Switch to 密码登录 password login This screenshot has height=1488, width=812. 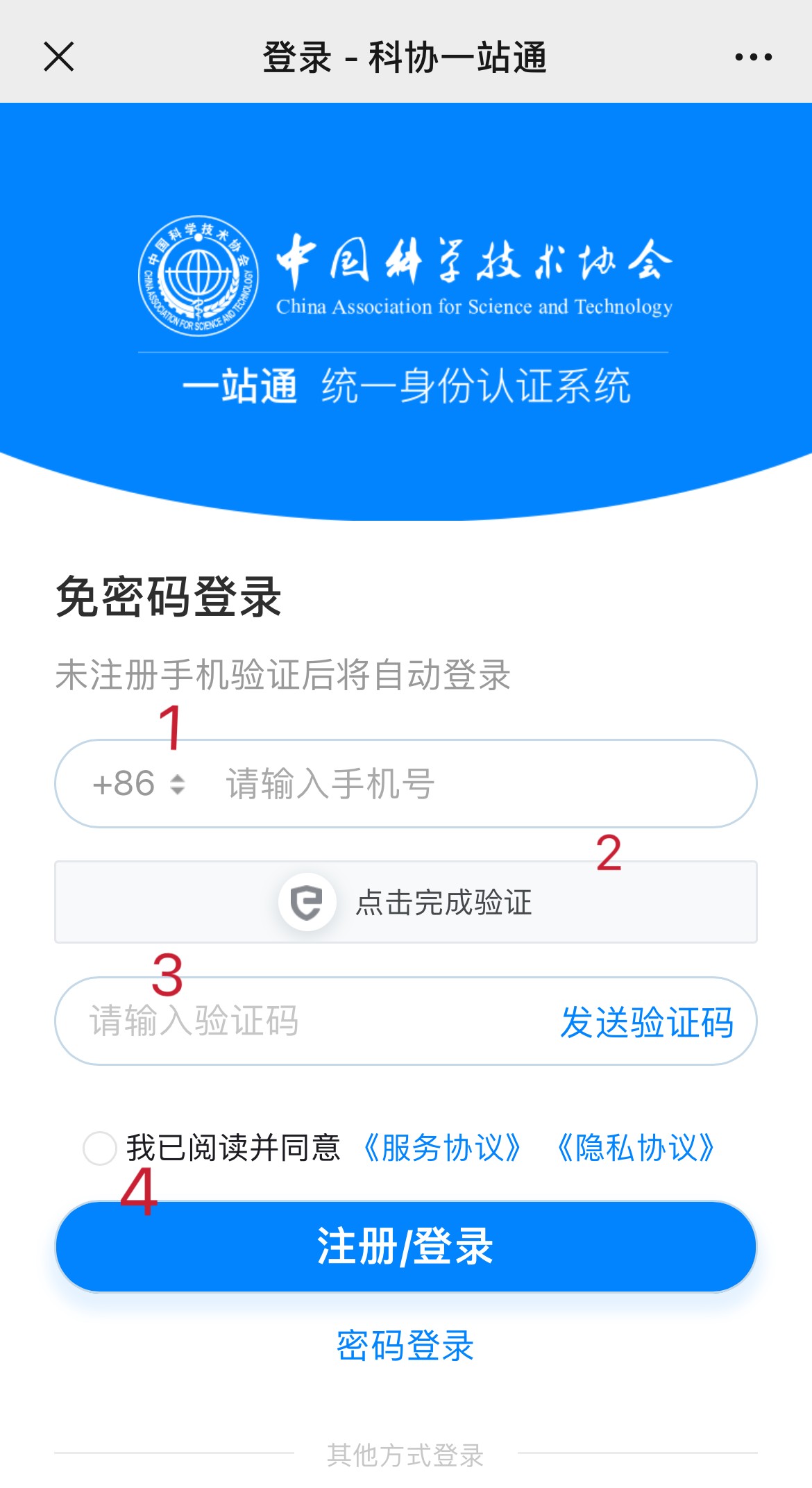[405, 1345]
